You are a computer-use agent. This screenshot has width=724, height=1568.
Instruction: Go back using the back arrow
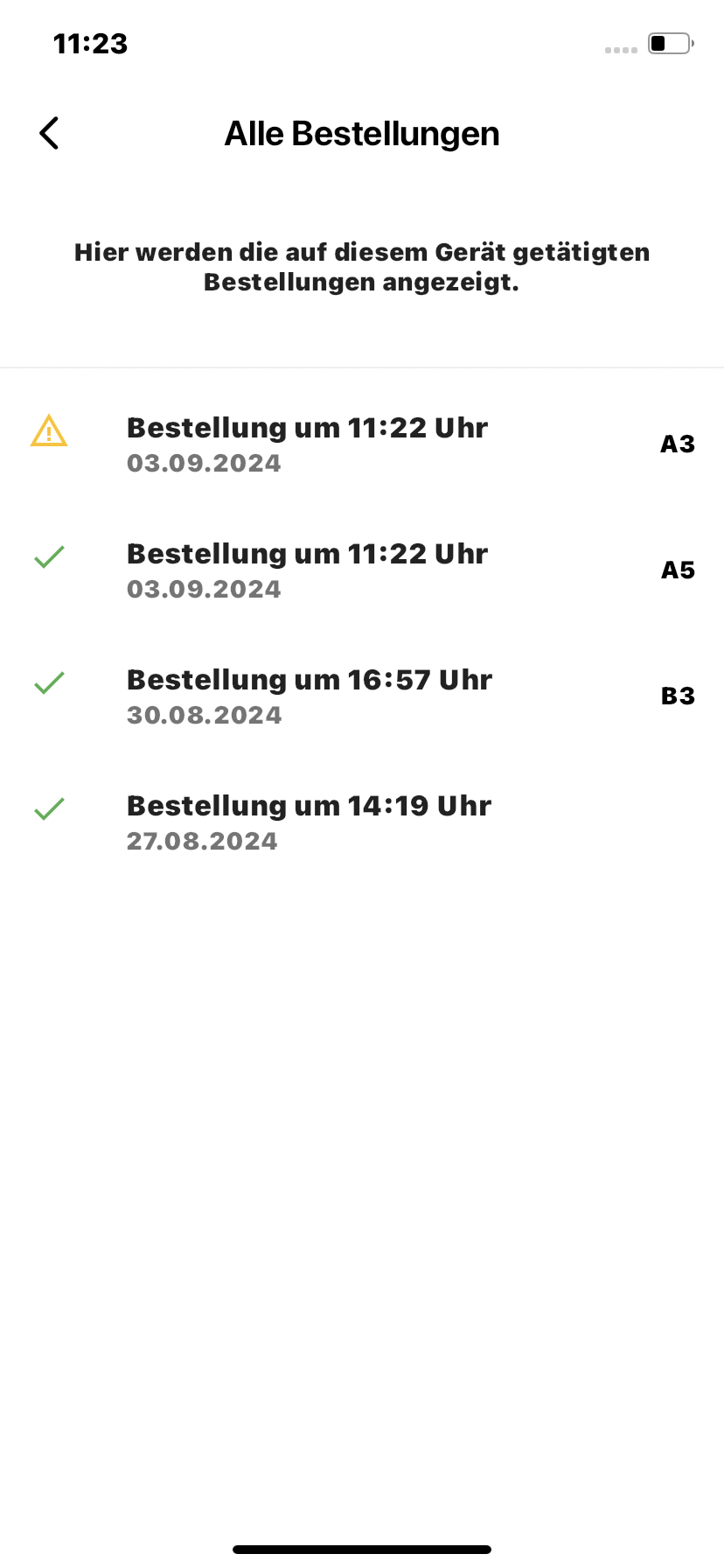(x=49, y=134)
